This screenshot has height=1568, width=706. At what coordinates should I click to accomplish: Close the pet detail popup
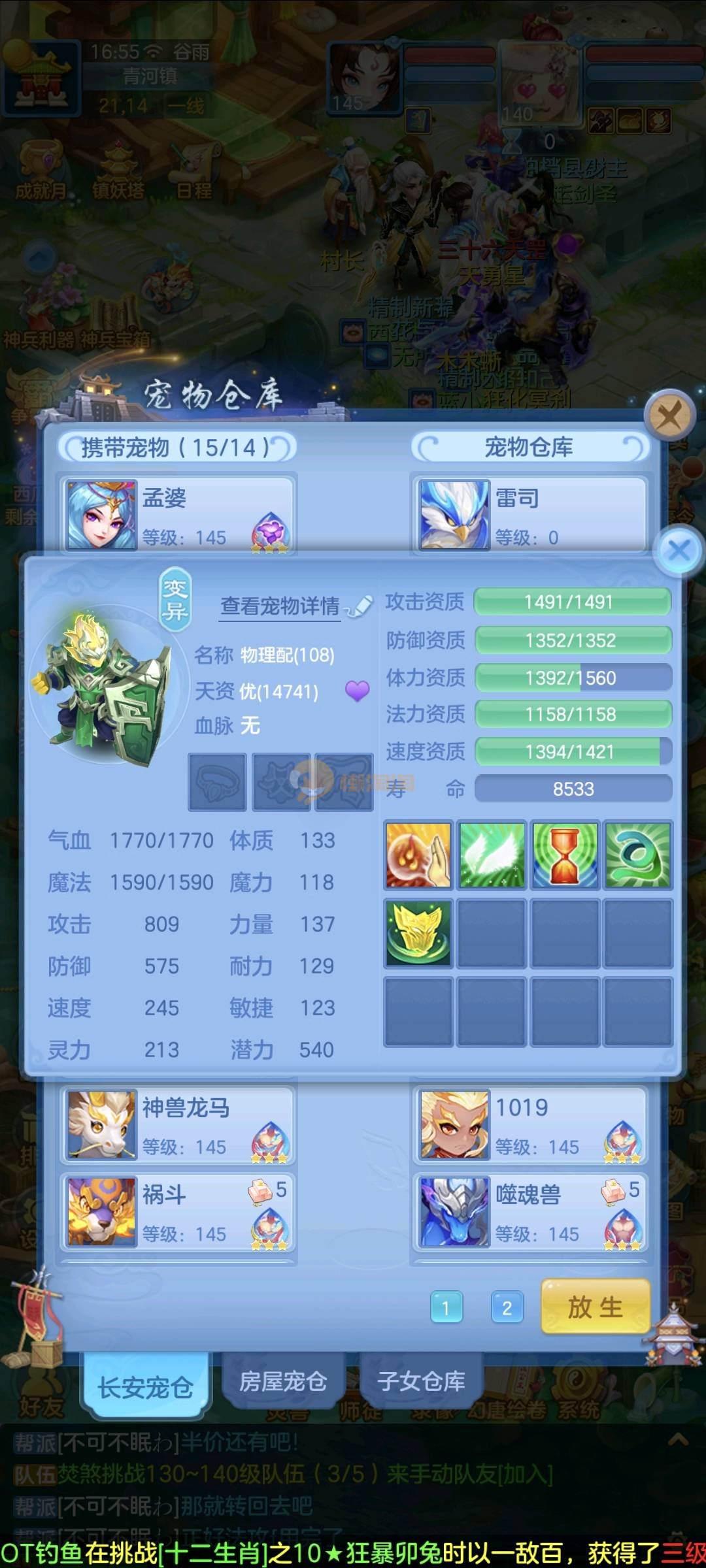click(x=679, y=551)
